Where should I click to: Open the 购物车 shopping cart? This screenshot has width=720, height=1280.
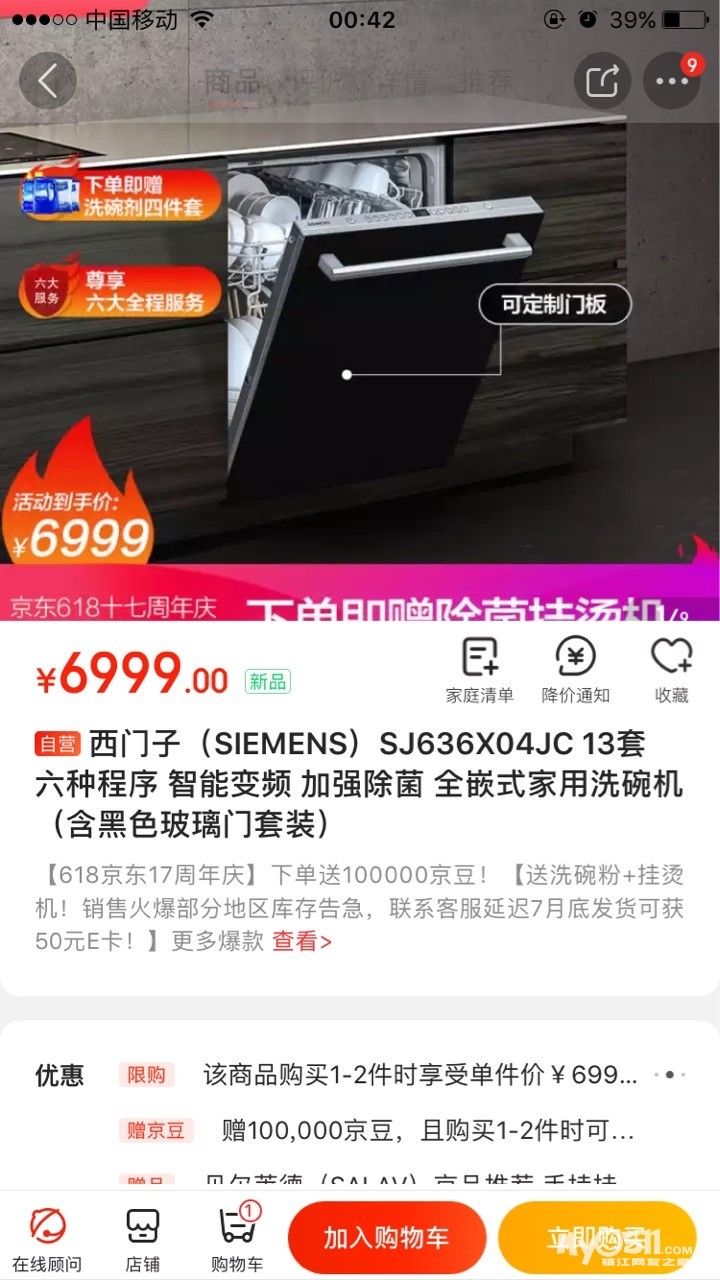click(237, 1238)
